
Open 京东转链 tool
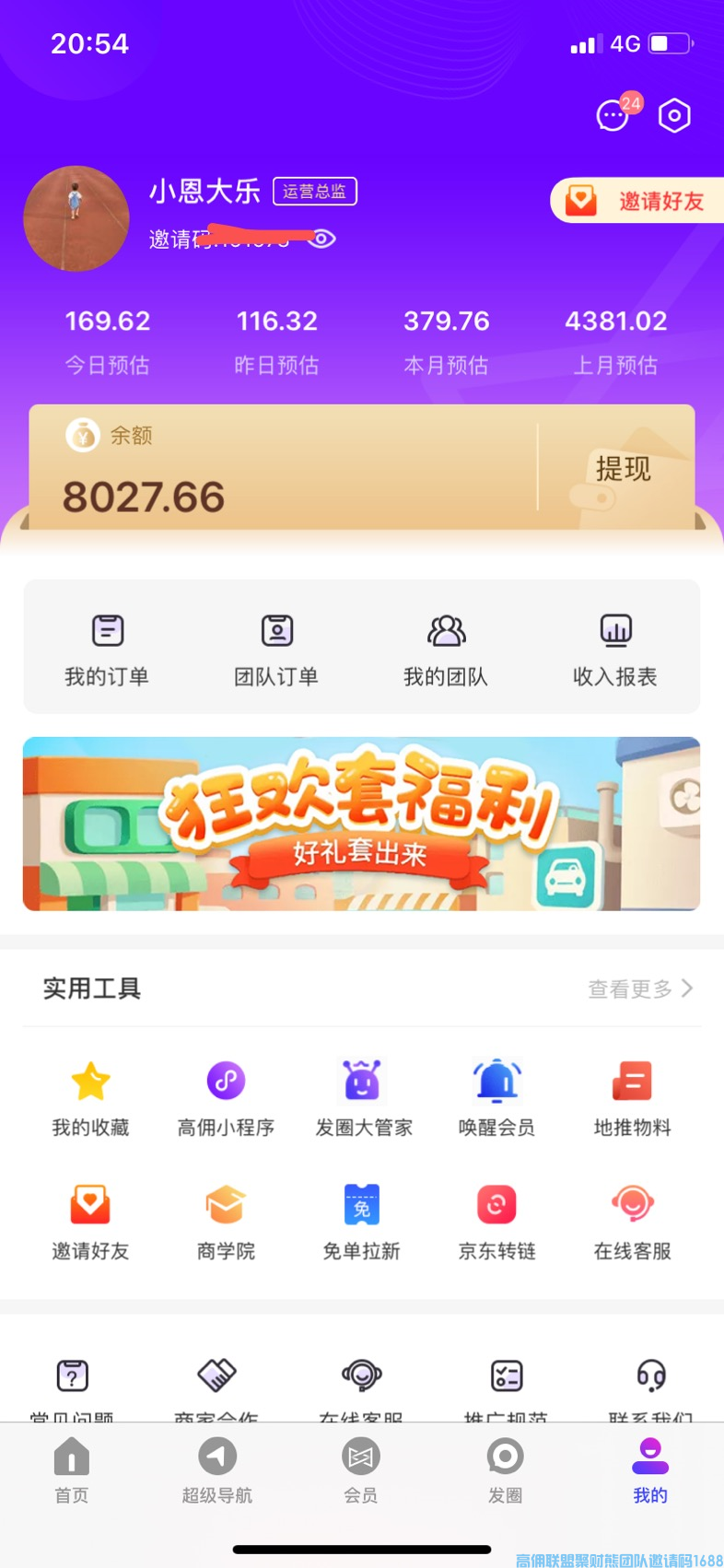pos(497,1222)
